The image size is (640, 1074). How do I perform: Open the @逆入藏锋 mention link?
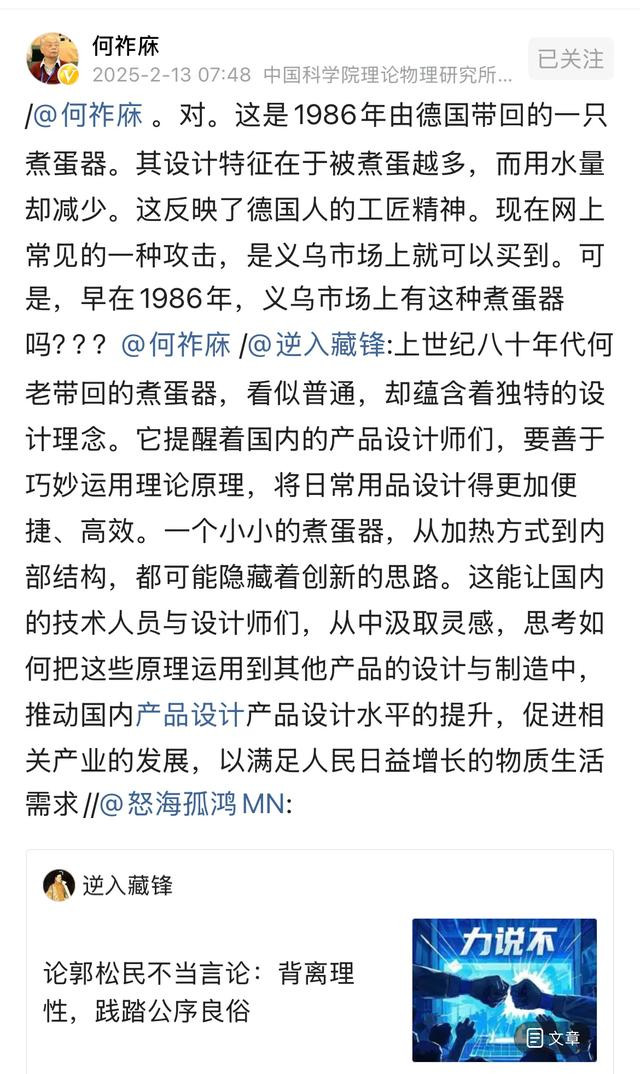(x=317, y=344)
